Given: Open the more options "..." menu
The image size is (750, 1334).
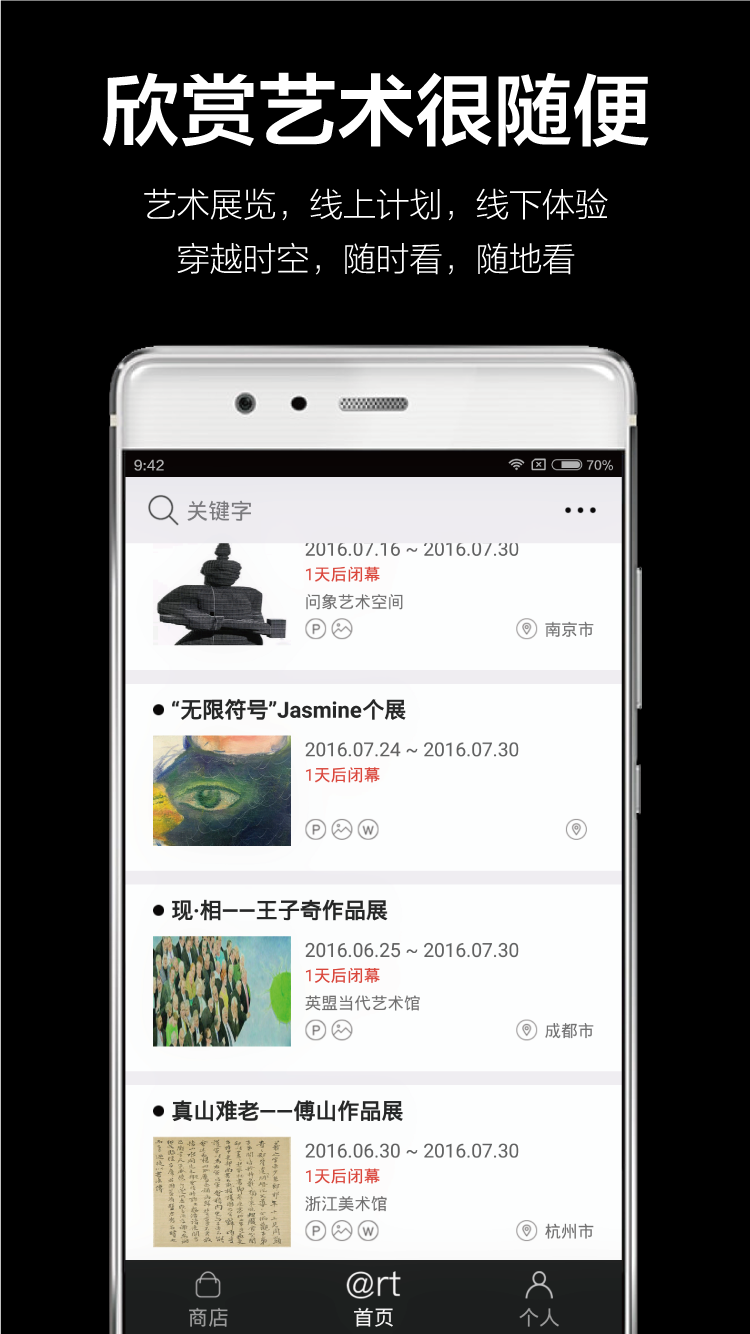Looking at the screenshot, I should pyautogui.click(x=580, y=510).
